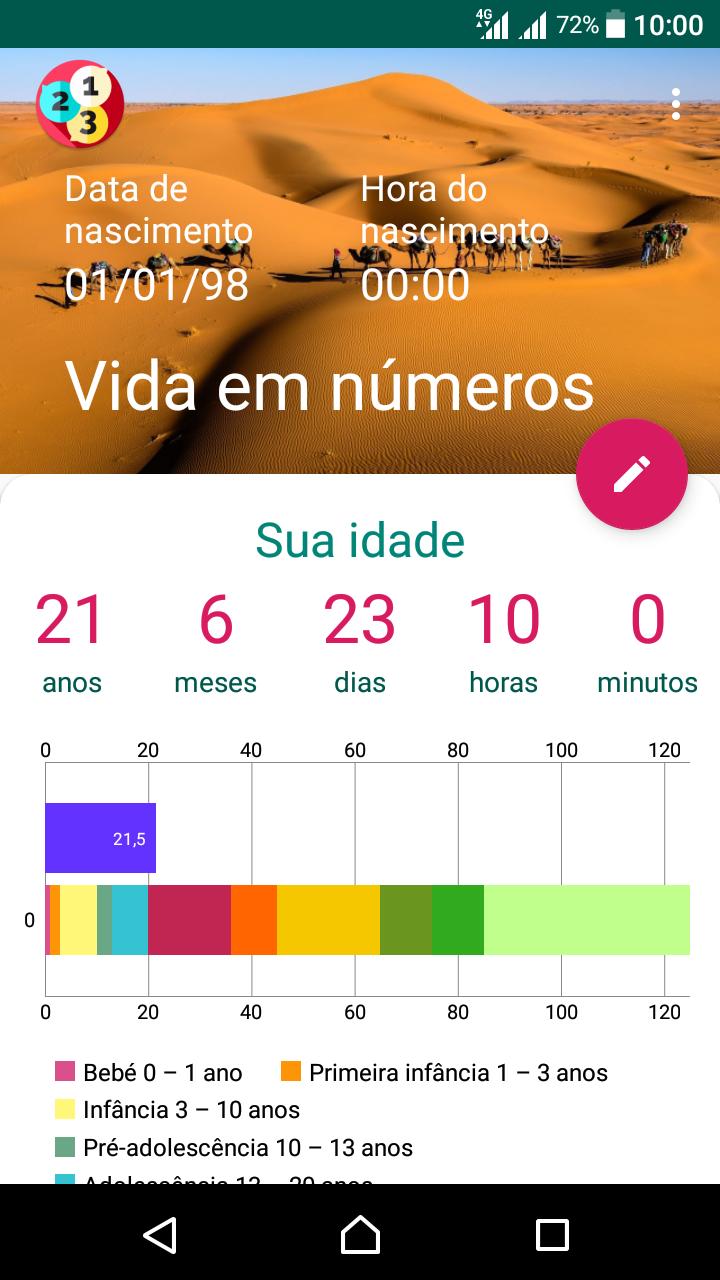Tap the pencil edit button
720x1280 pixels.
click(x=632, y=474)
